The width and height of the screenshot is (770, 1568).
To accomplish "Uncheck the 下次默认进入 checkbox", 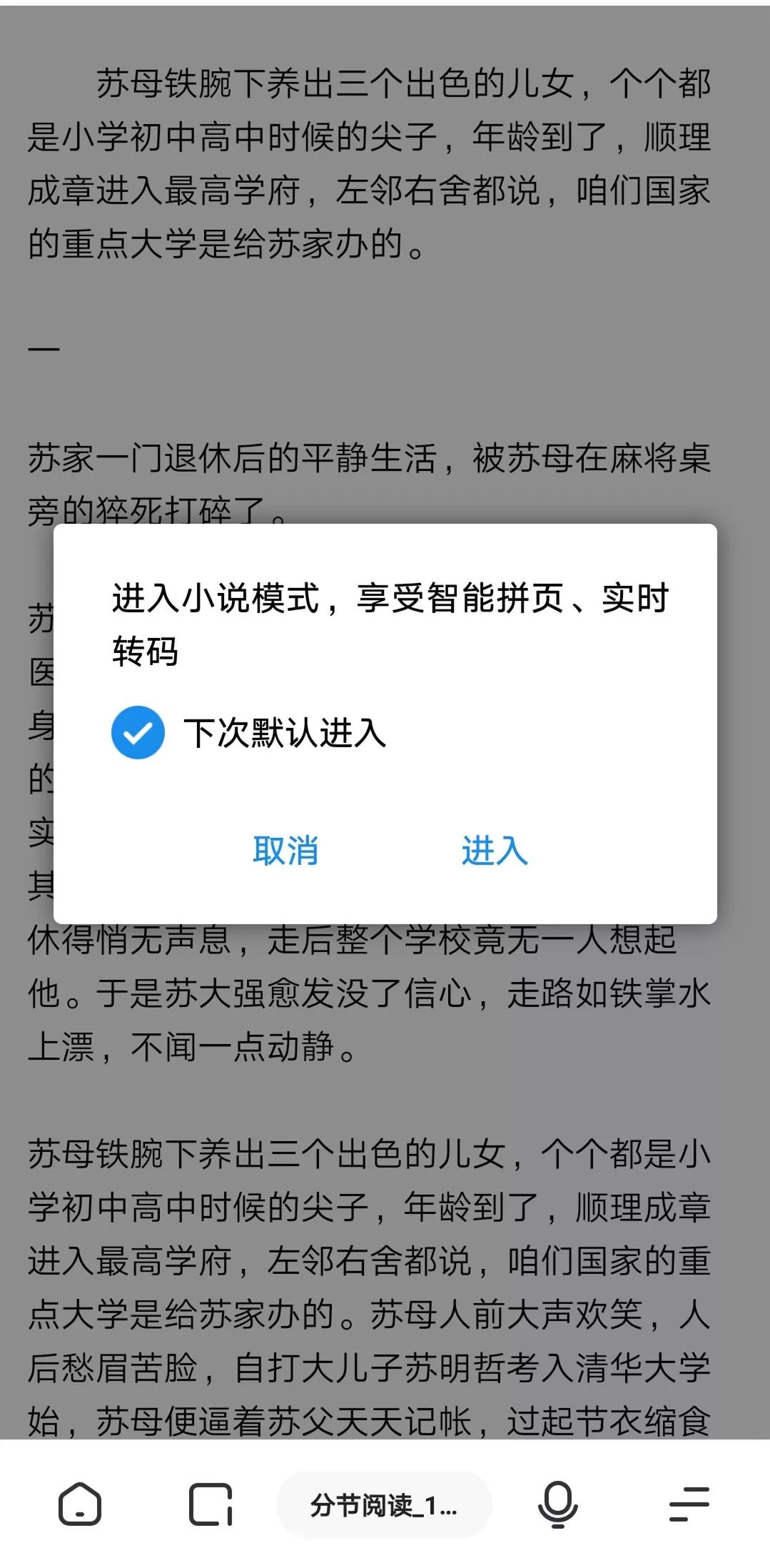I will pyautogui.click(x=138, y=732).
